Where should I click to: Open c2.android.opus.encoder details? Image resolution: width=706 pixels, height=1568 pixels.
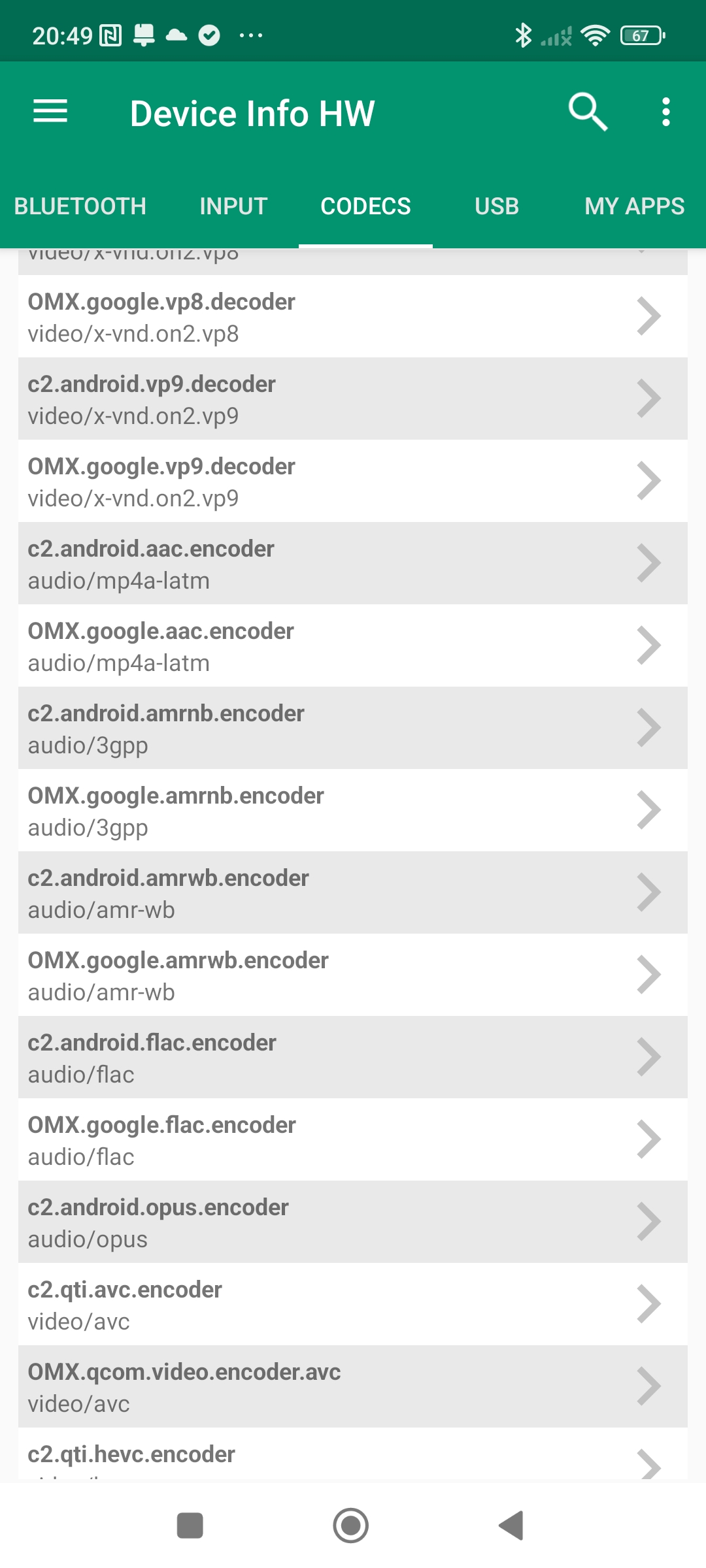[x=353, y=1222]
